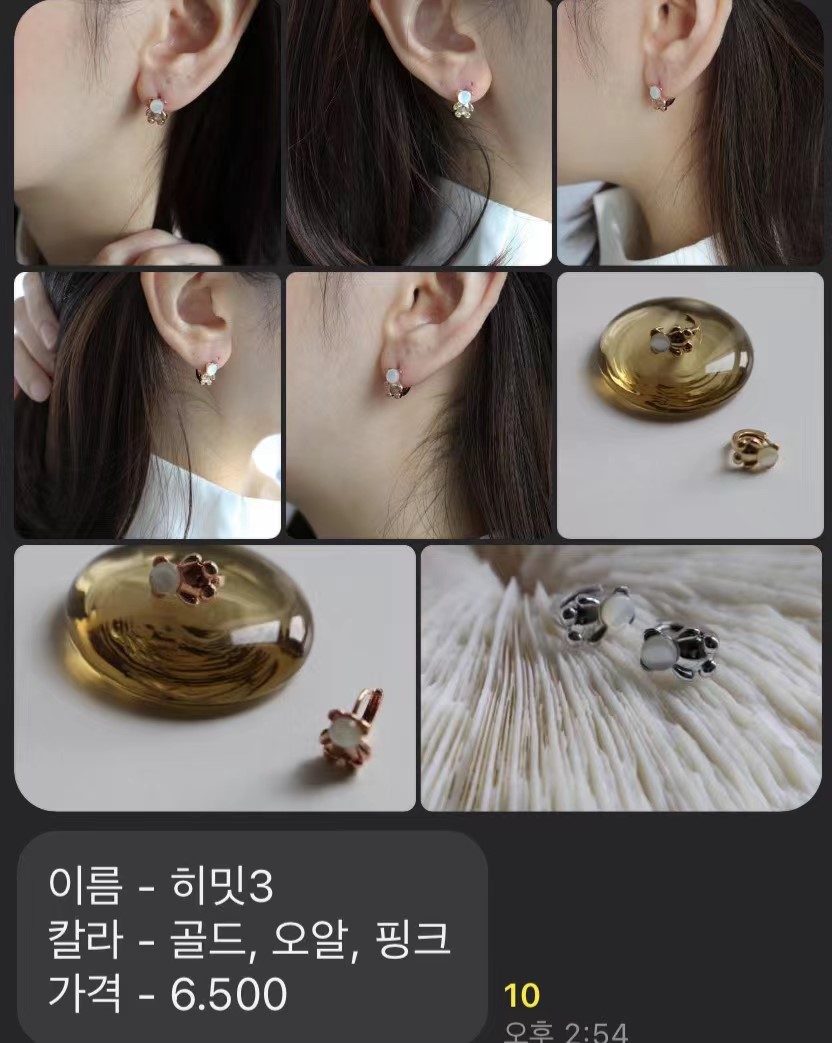Open the small gold earrings on glass disc photo
Screen dimensions: 832x1043
coord(689,405)
